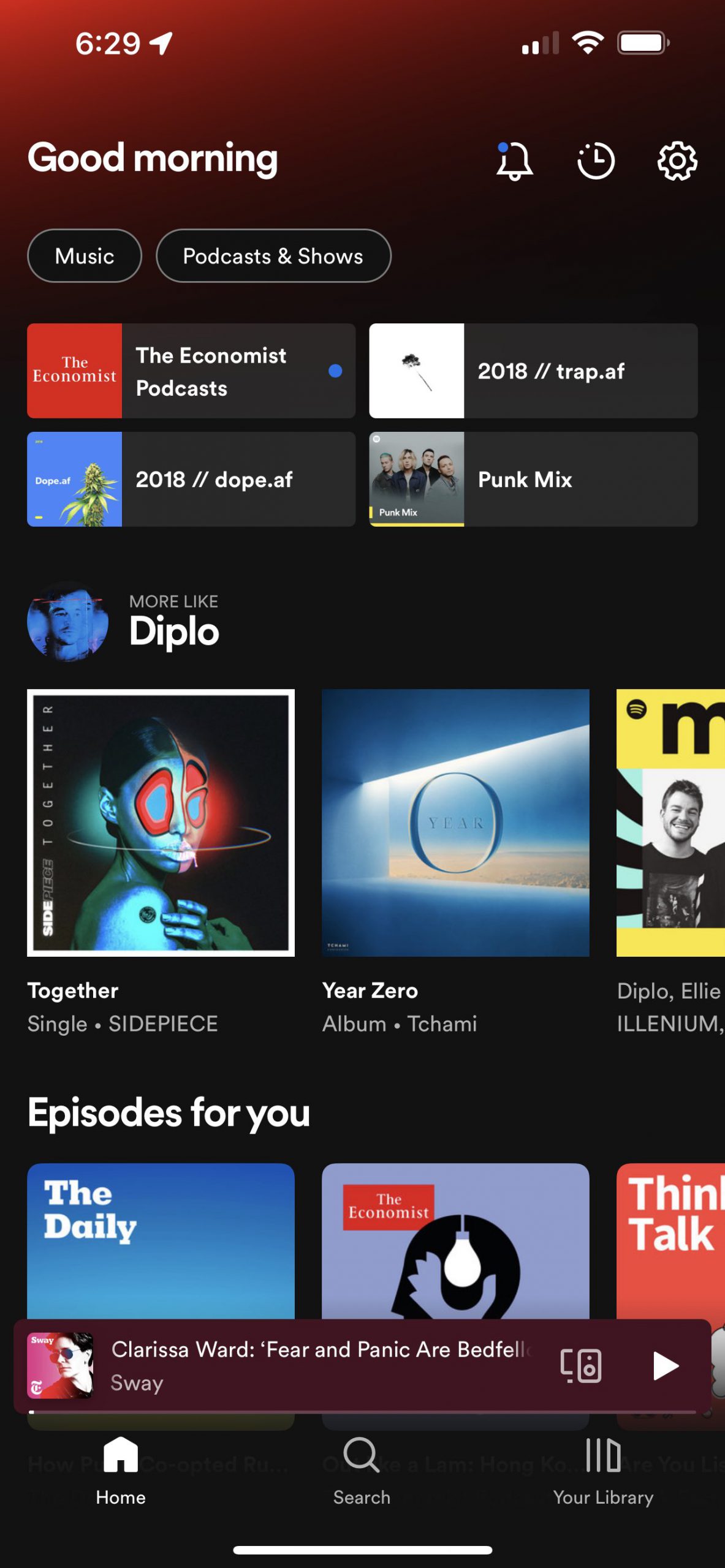Open recently played history
The height and width of the screenshot is (1568, 725).
pos(596,161)
